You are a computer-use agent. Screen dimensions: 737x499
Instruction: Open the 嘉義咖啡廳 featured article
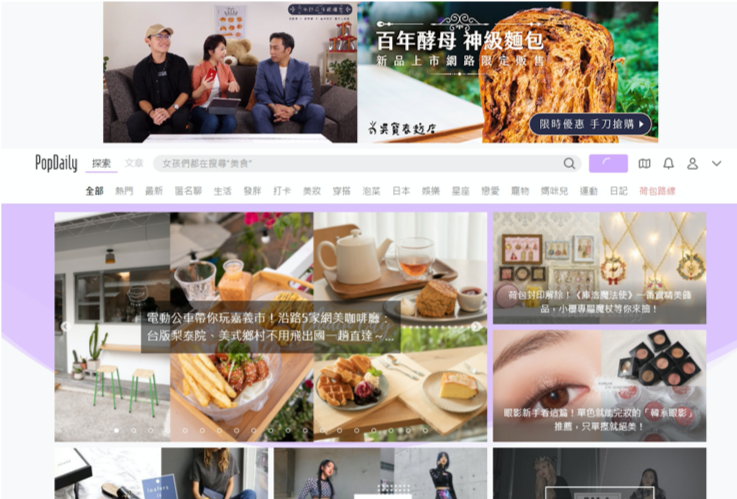click(x=270, y=326)
